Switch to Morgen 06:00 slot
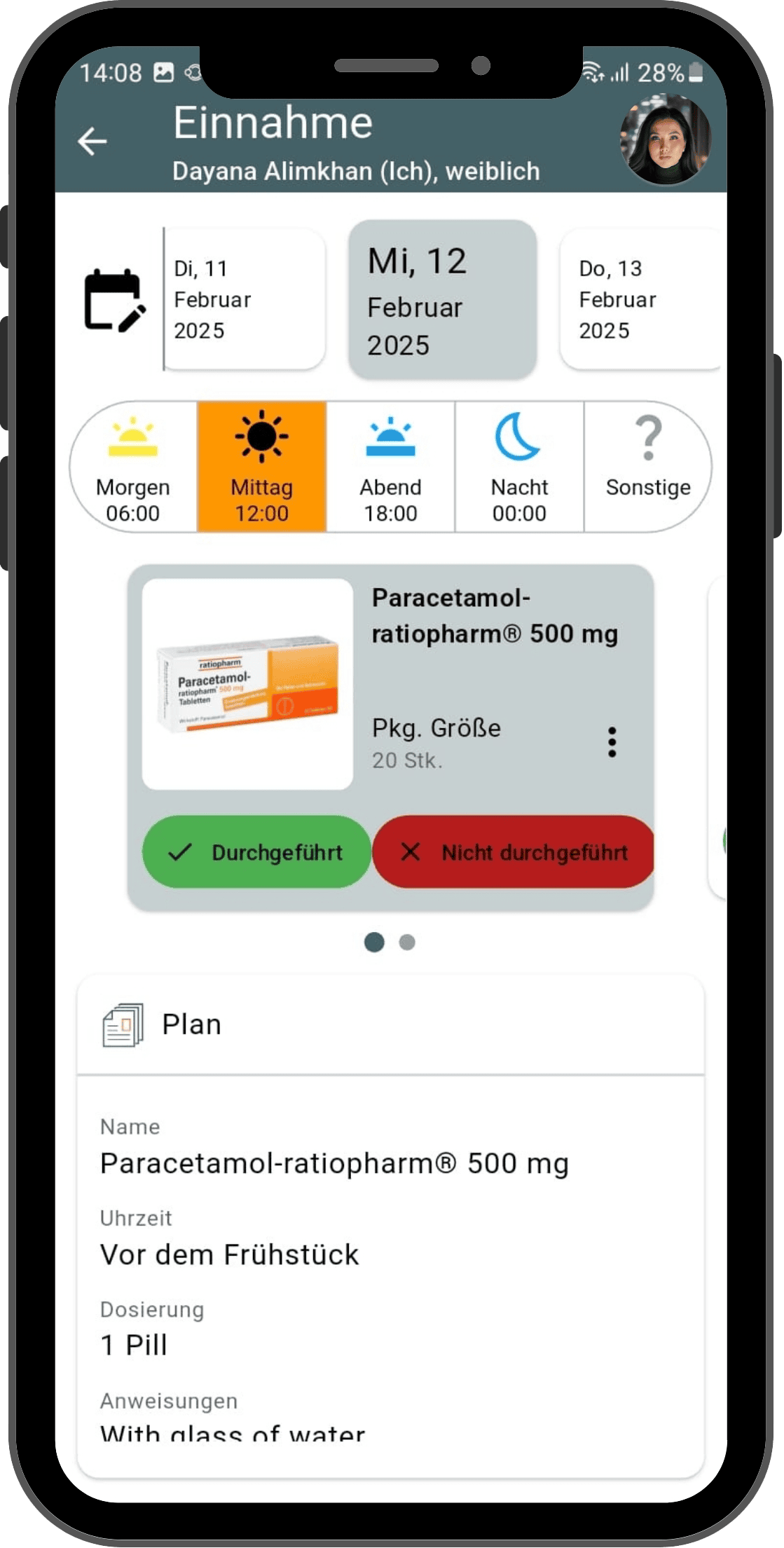 [x=133, y=467]
